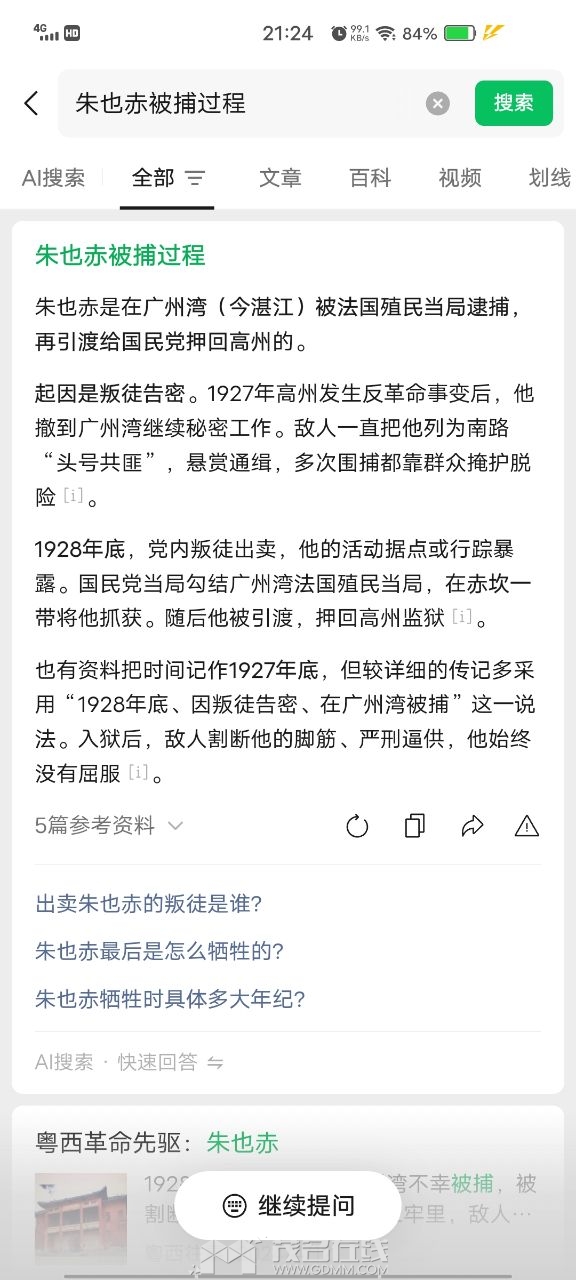Ask 出卖朱也赤的叛徒是谁?

[148, 904]
